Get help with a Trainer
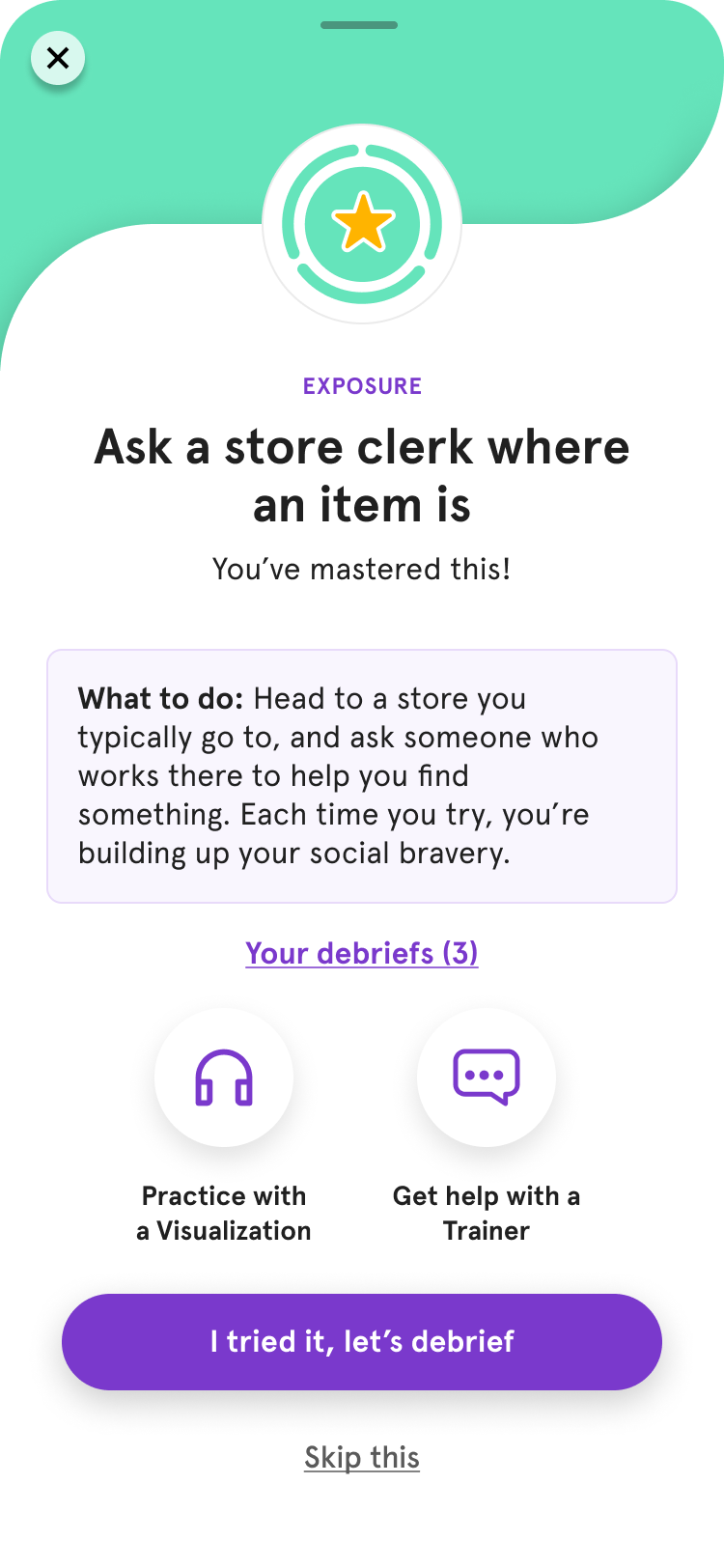 [487, 1078]
